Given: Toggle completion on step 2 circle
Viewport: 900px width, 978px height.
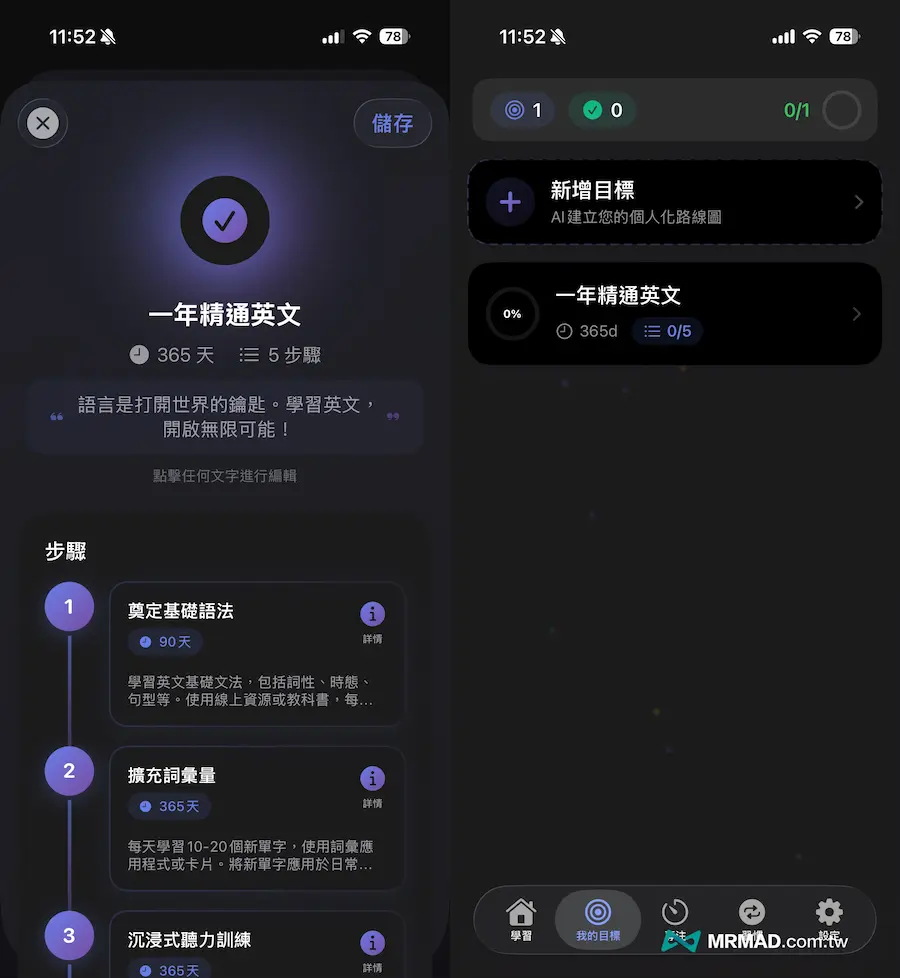Looking at the screenshot, I should [68, 771].
